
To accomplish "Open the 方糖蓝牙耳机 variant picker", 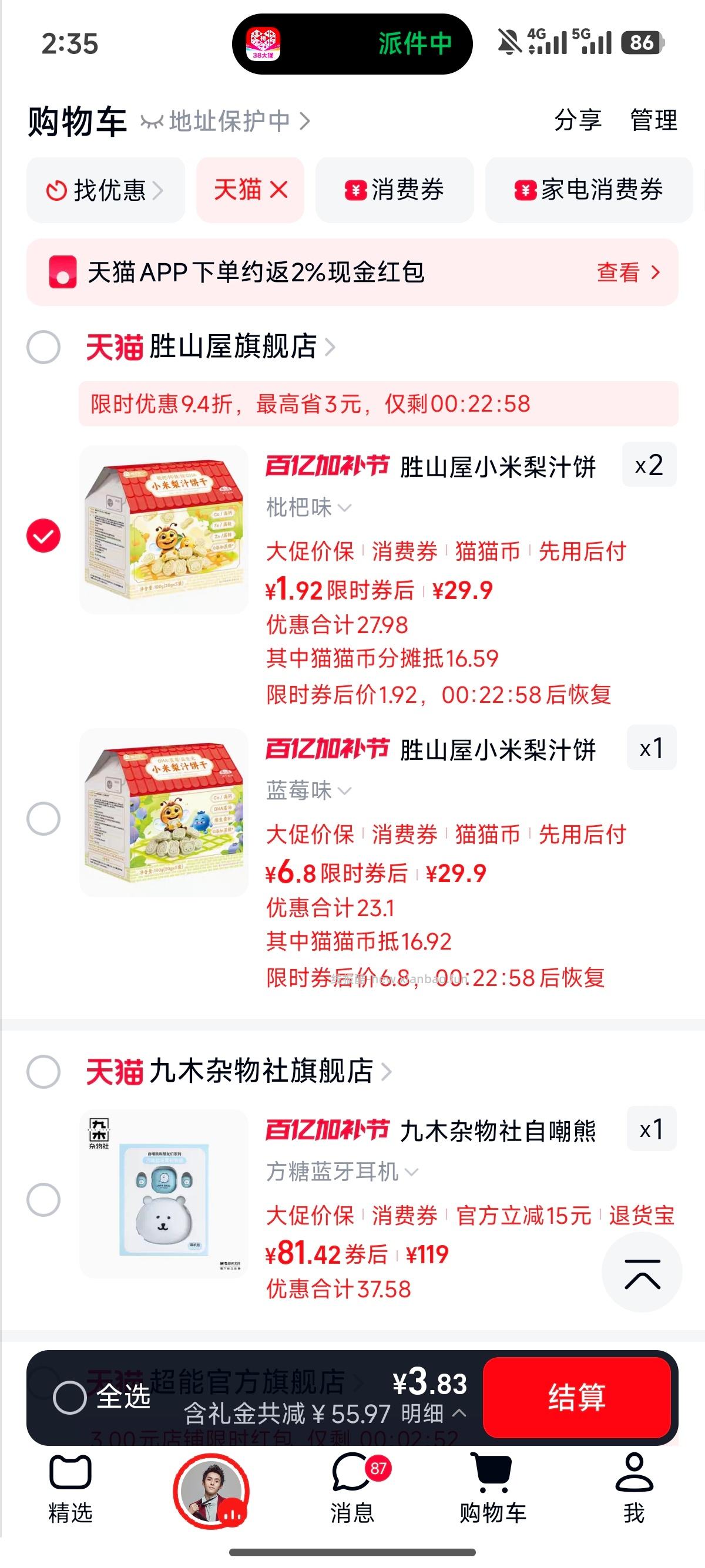I will [x=341, y=1171].
